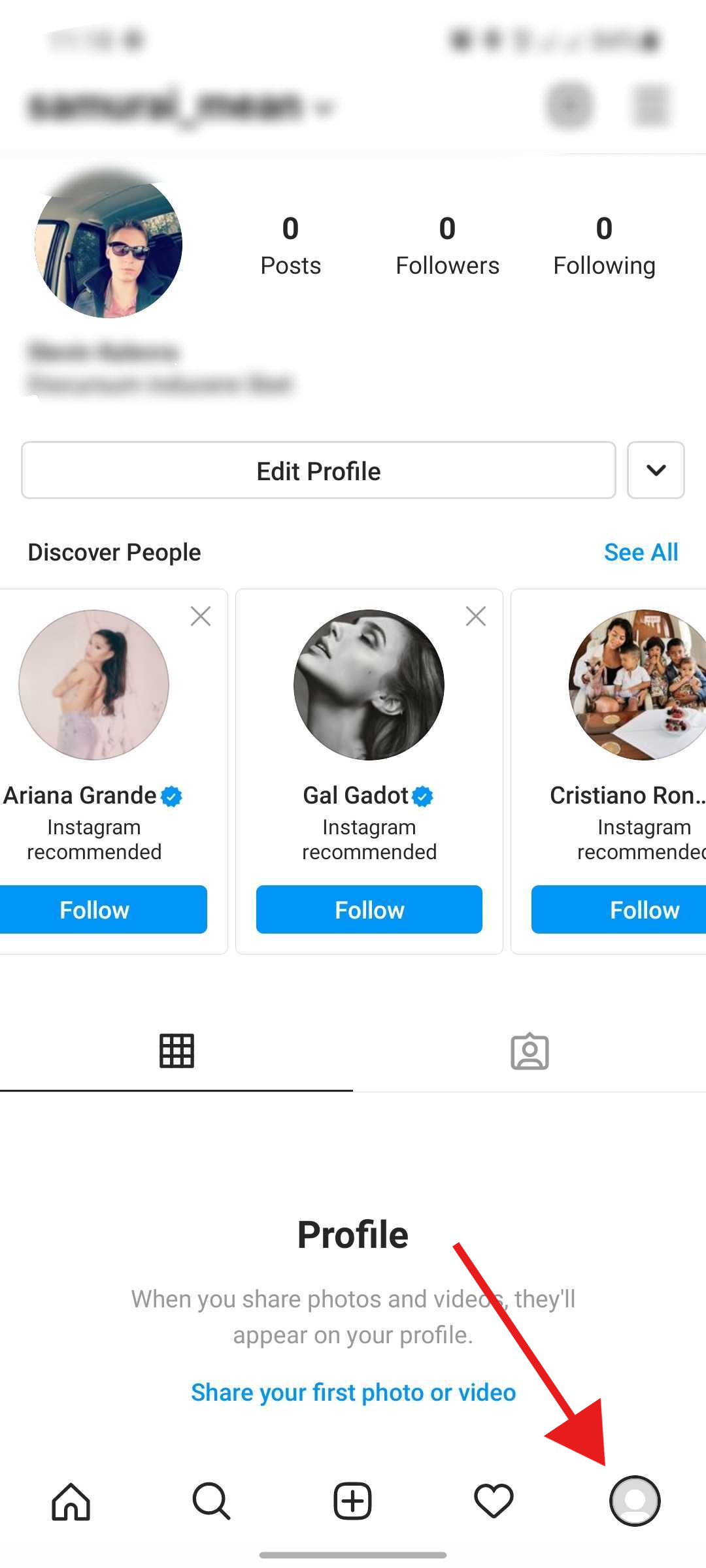
Task: Switch to the posts grid tab
Action: (x=176, y=1051)
